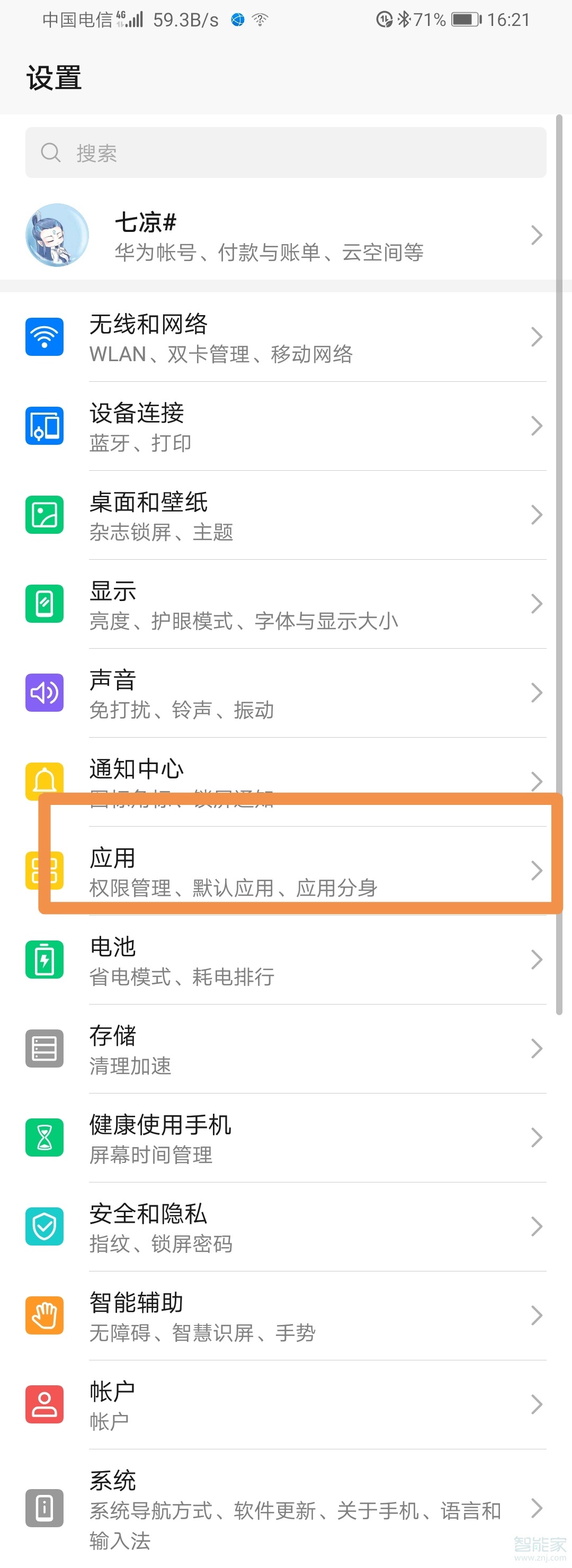The width and height of the screenshot is (572, 1568).
Task: Tap the 搜索 search box
Action: 285,153
